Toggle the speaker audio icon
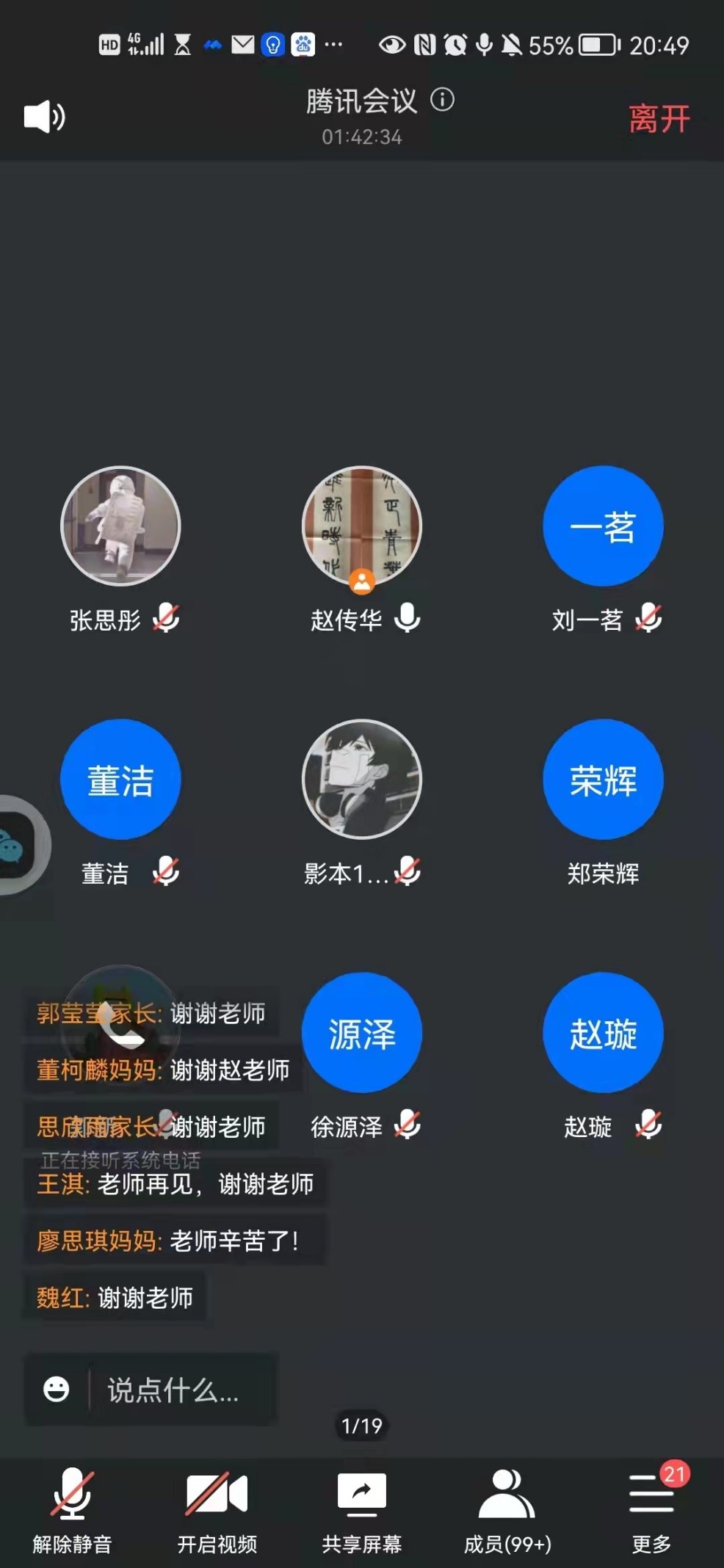The width and height of the screenshot is (724, 1568). 44,117
